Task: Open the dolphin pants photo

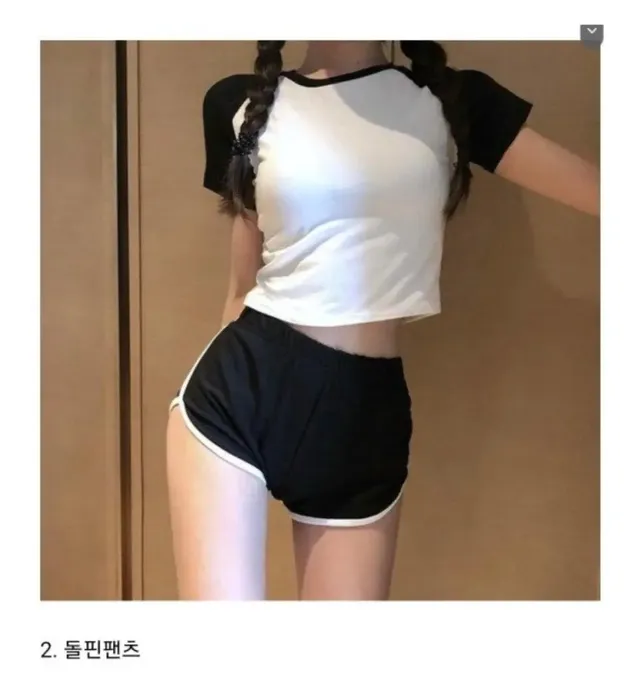Action: 320,320
